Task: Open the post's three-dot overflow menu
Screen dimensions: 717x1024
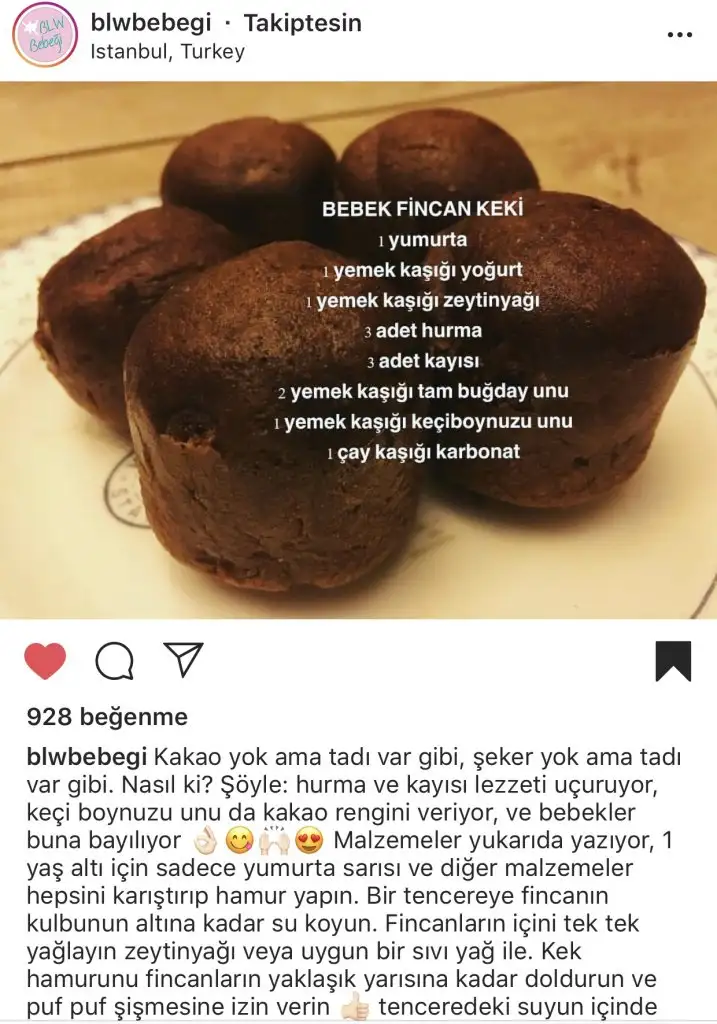Action: 679,35
